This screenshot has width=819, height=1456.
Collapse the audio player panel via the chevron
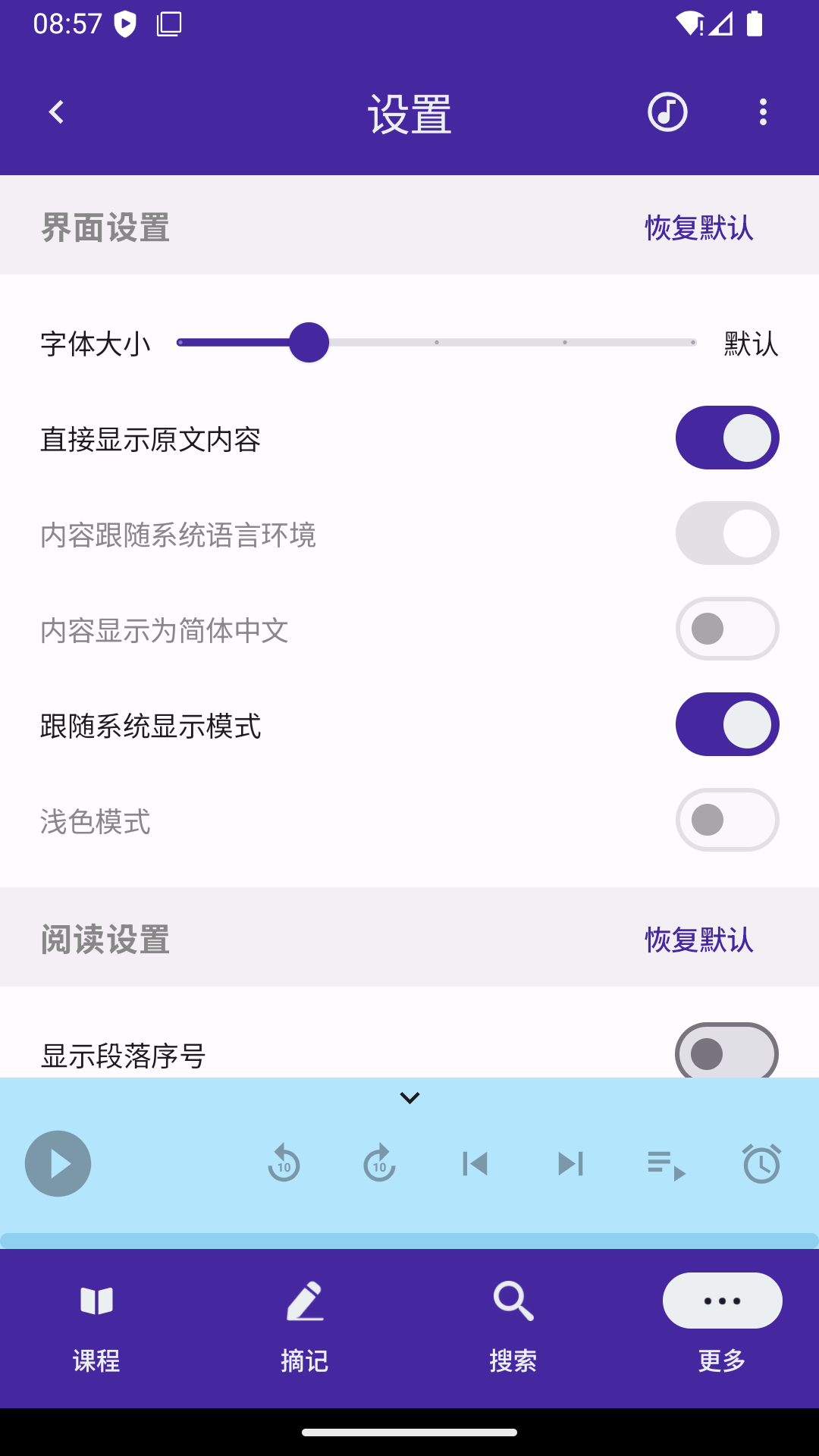point(409,1097)
